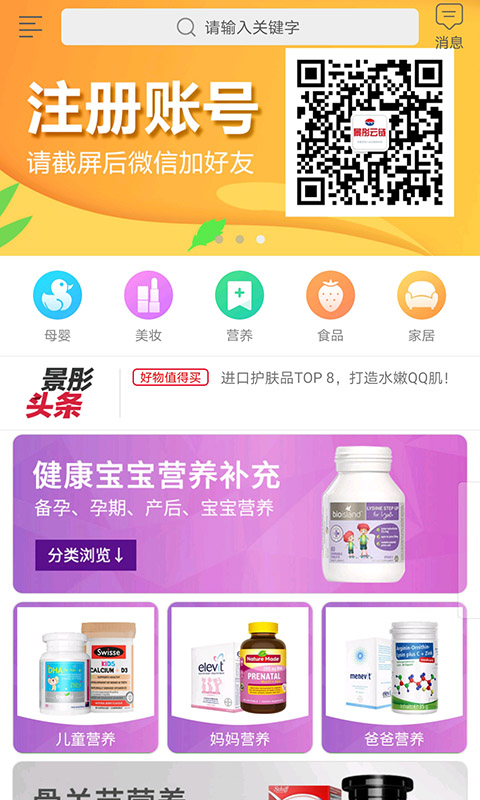Read the 进口护肤品TOP 8 headline
Screen dimensions: 480x800
(x=335, y=378)
